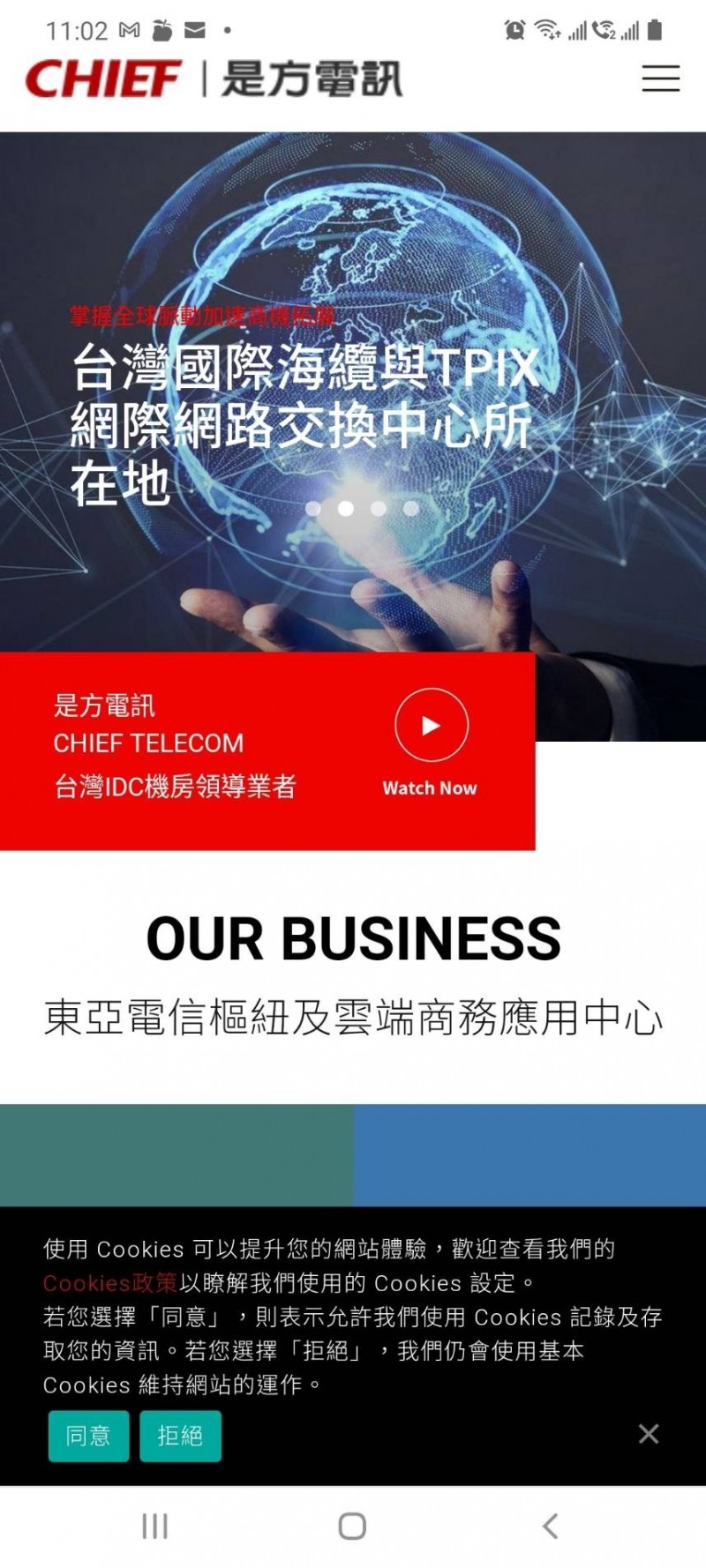Go to the system home screen
Image resolution: width=706 pixels, height=1568 pixels.
click(x=352, y=1526)
